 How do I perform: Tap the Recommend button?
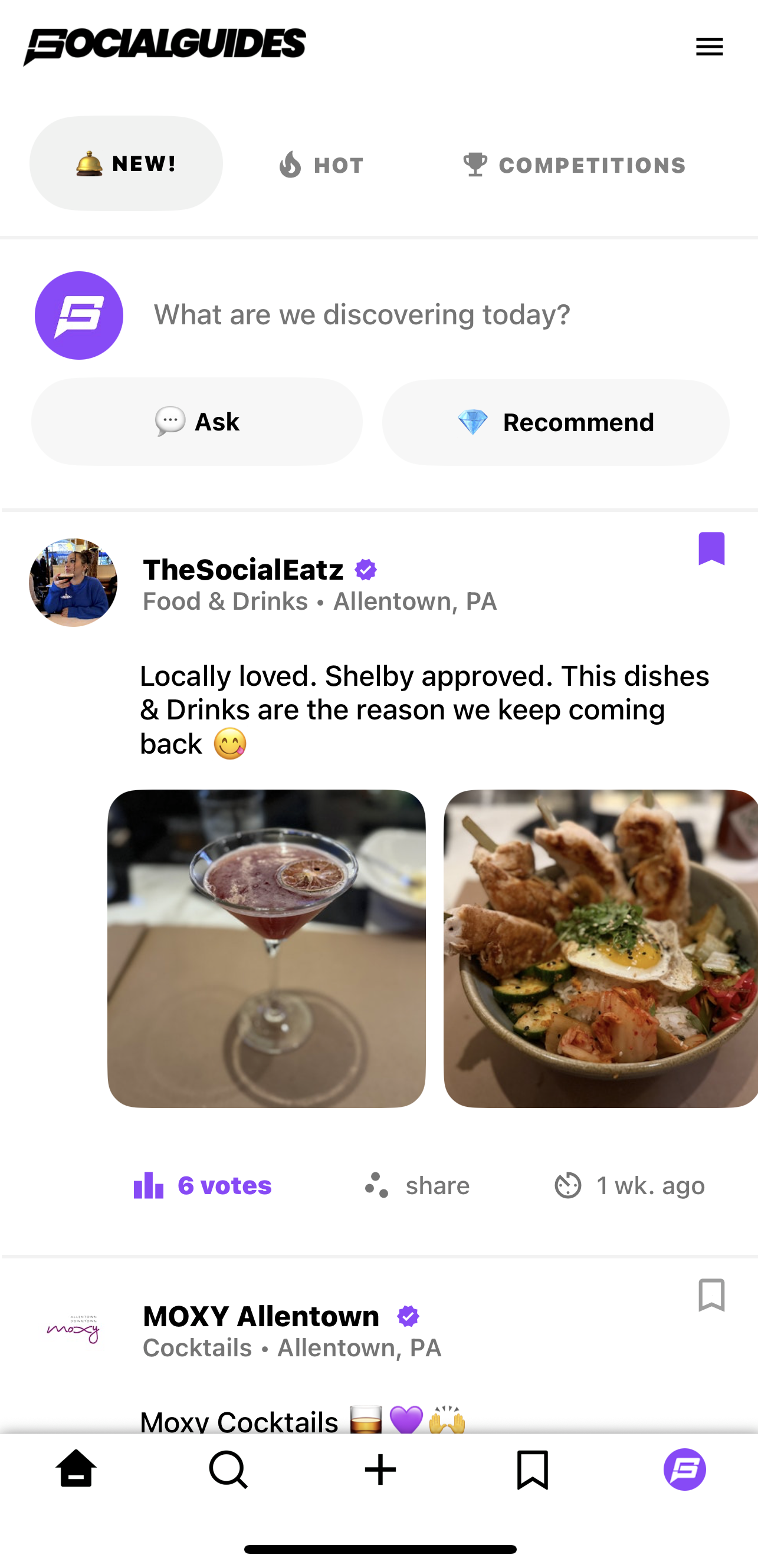tap(555, 422)
